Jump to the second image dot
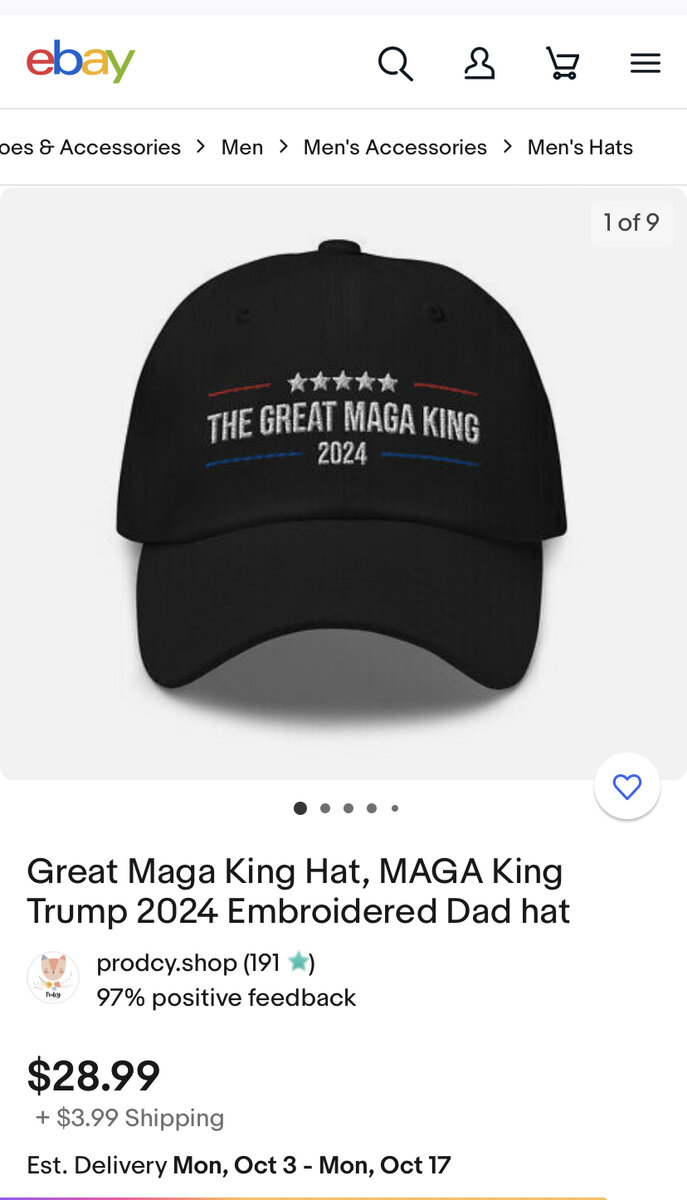The image size is (687, 1200). coord(325,808)
